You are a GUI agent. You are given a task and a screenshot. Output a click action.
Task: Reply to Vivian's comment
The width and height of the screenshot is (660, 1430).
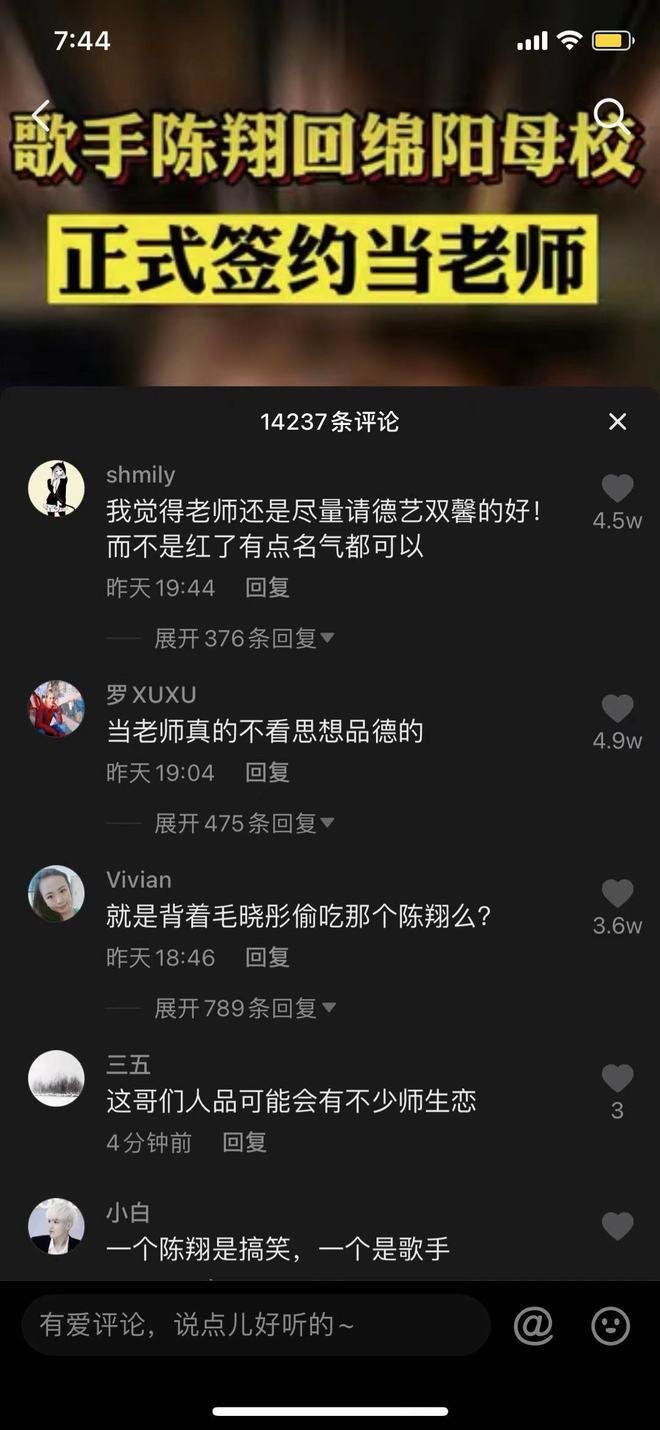(x=267, y=958)
